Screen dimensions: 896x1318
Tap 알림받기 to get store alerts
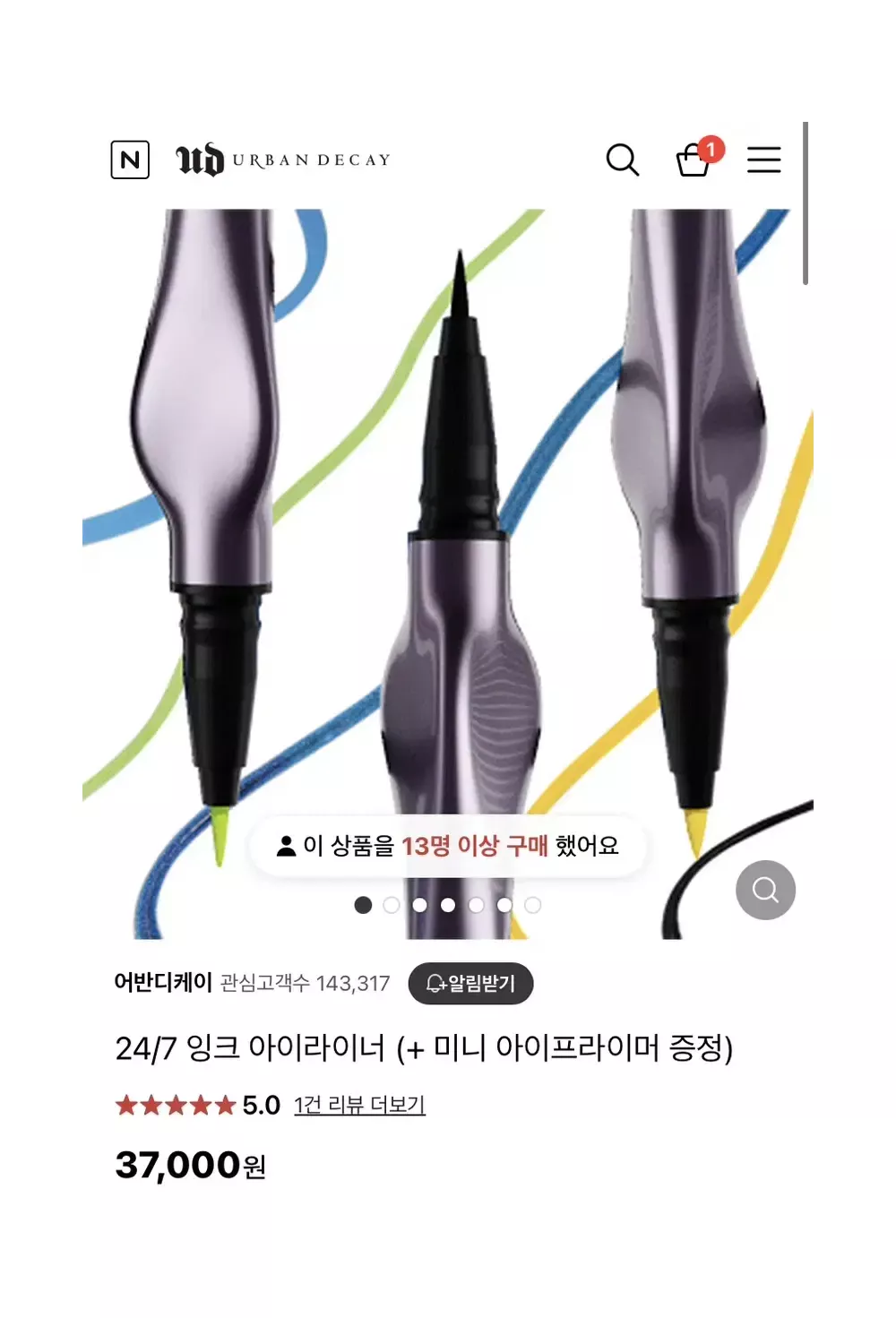(470, 984)
